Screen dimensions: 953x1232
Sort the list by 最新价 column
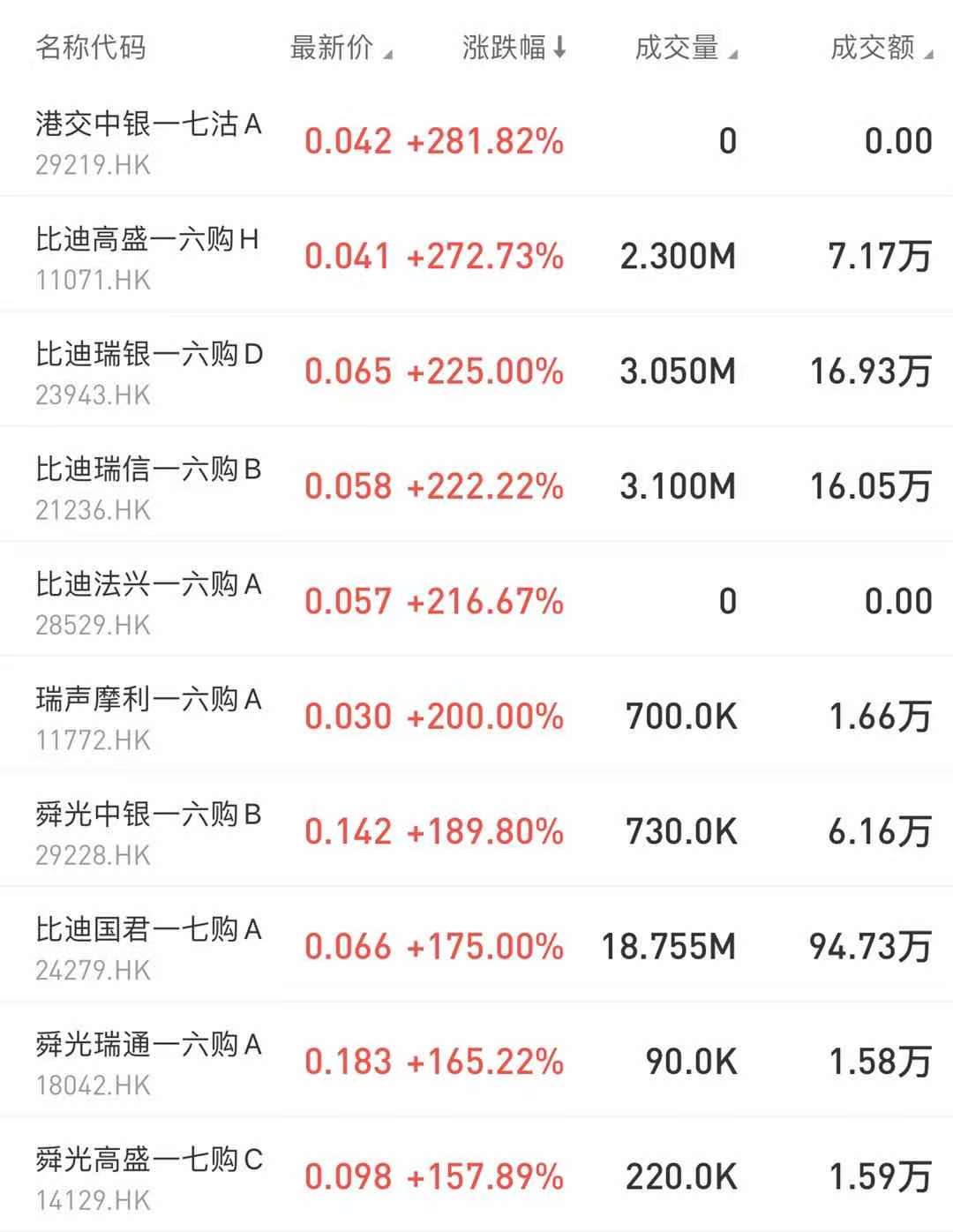point(341,48)
